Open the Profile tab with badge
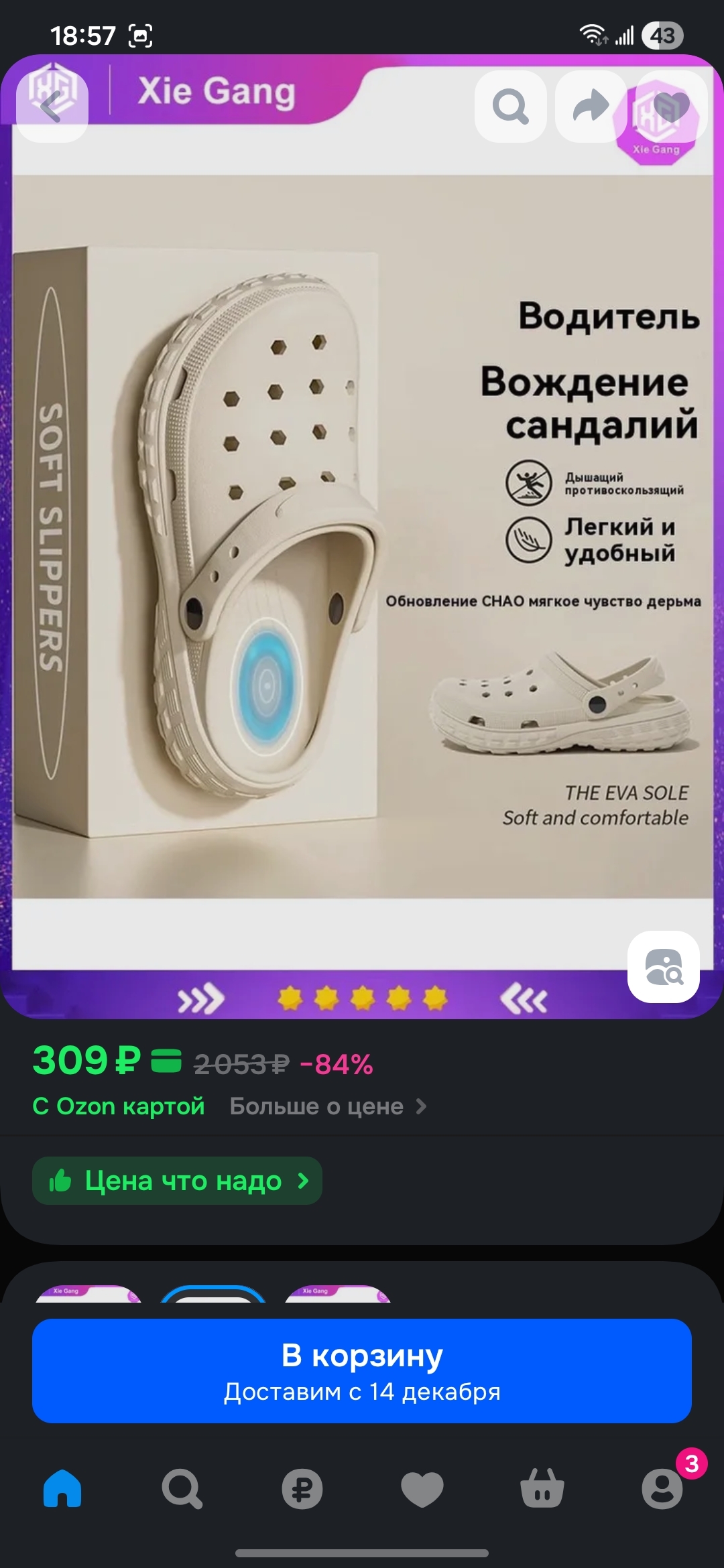The width and height of the screenshot is (724, 1568). (662, 1489)
